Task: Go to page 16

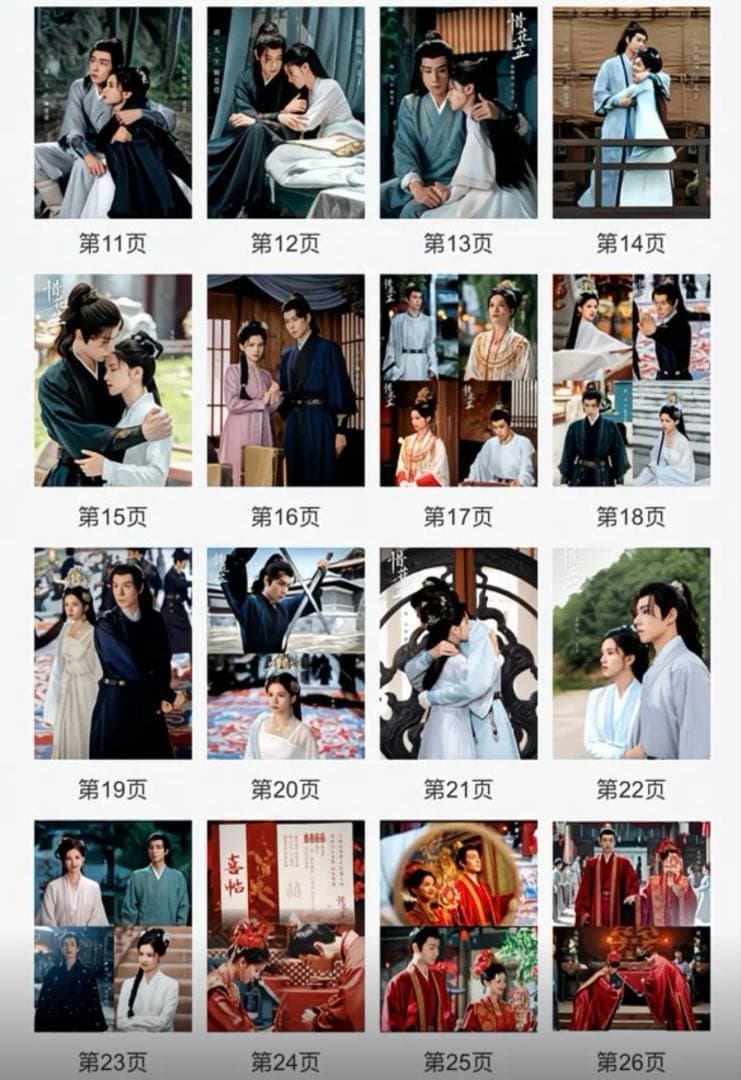Action: 286,381
